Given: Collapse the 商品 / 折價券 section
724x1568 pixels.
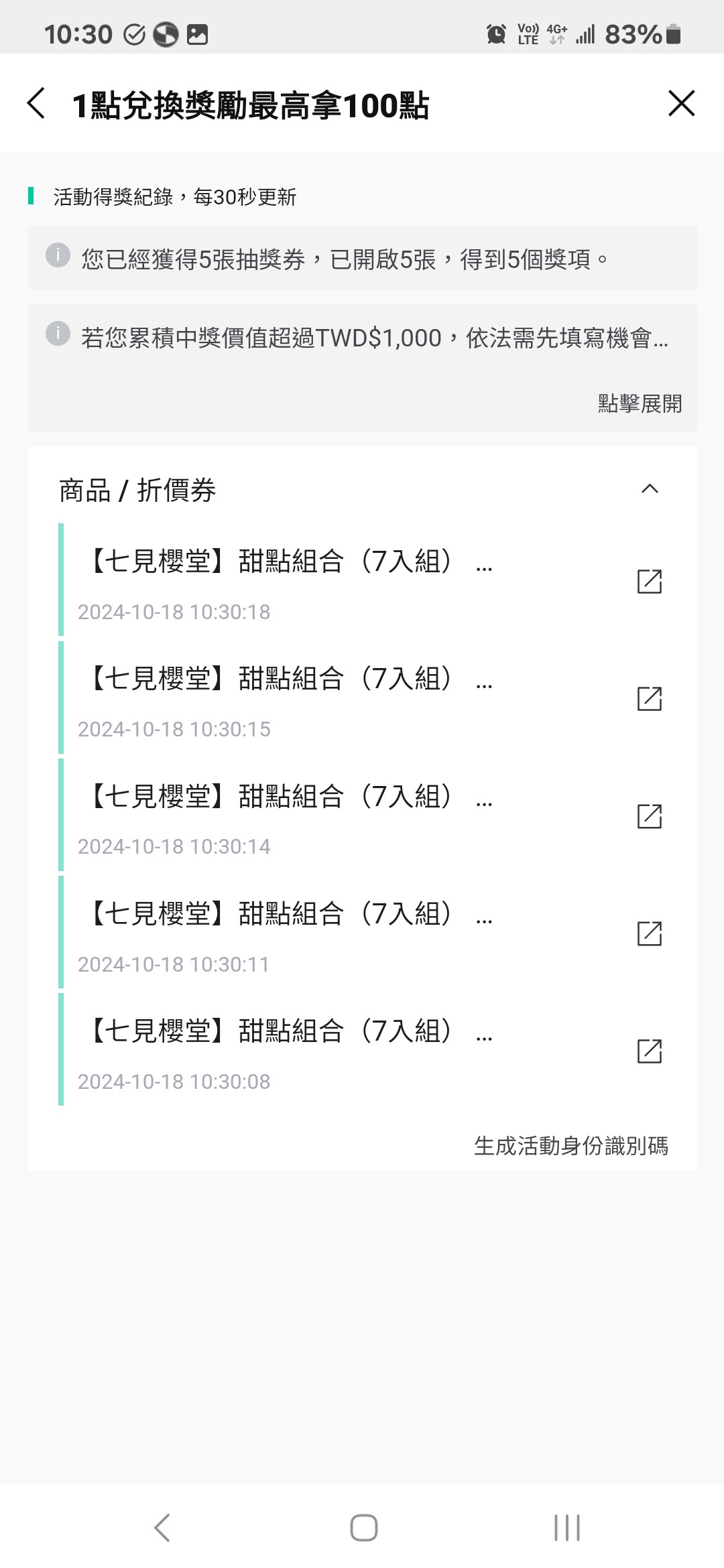Looking at the screenshot, I should [650, 489].
